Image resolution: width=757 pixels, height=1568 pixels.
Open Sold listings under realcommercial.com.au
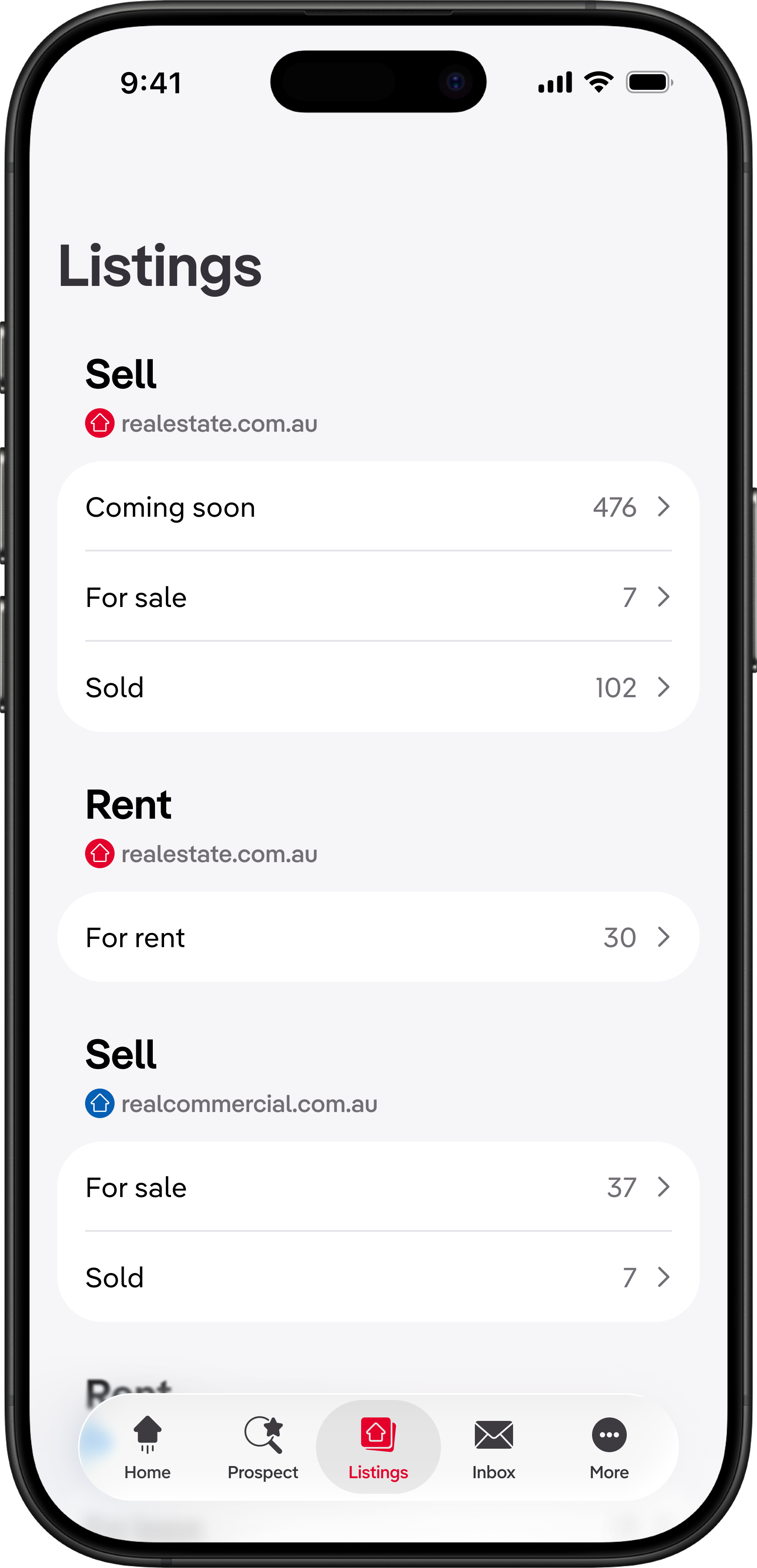coord(378,1277)
